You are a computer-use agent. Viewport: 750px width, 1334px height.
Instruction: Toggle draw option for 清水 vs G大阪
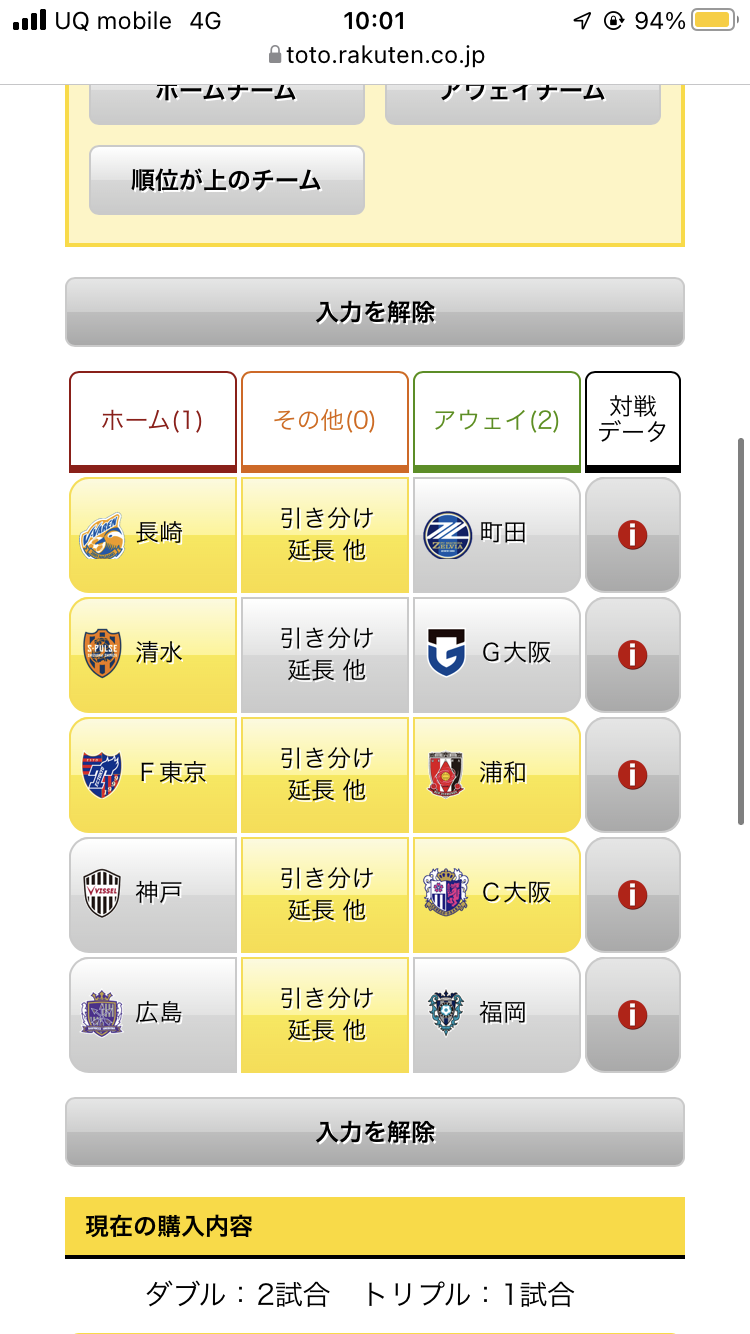[x=325, y=655]
